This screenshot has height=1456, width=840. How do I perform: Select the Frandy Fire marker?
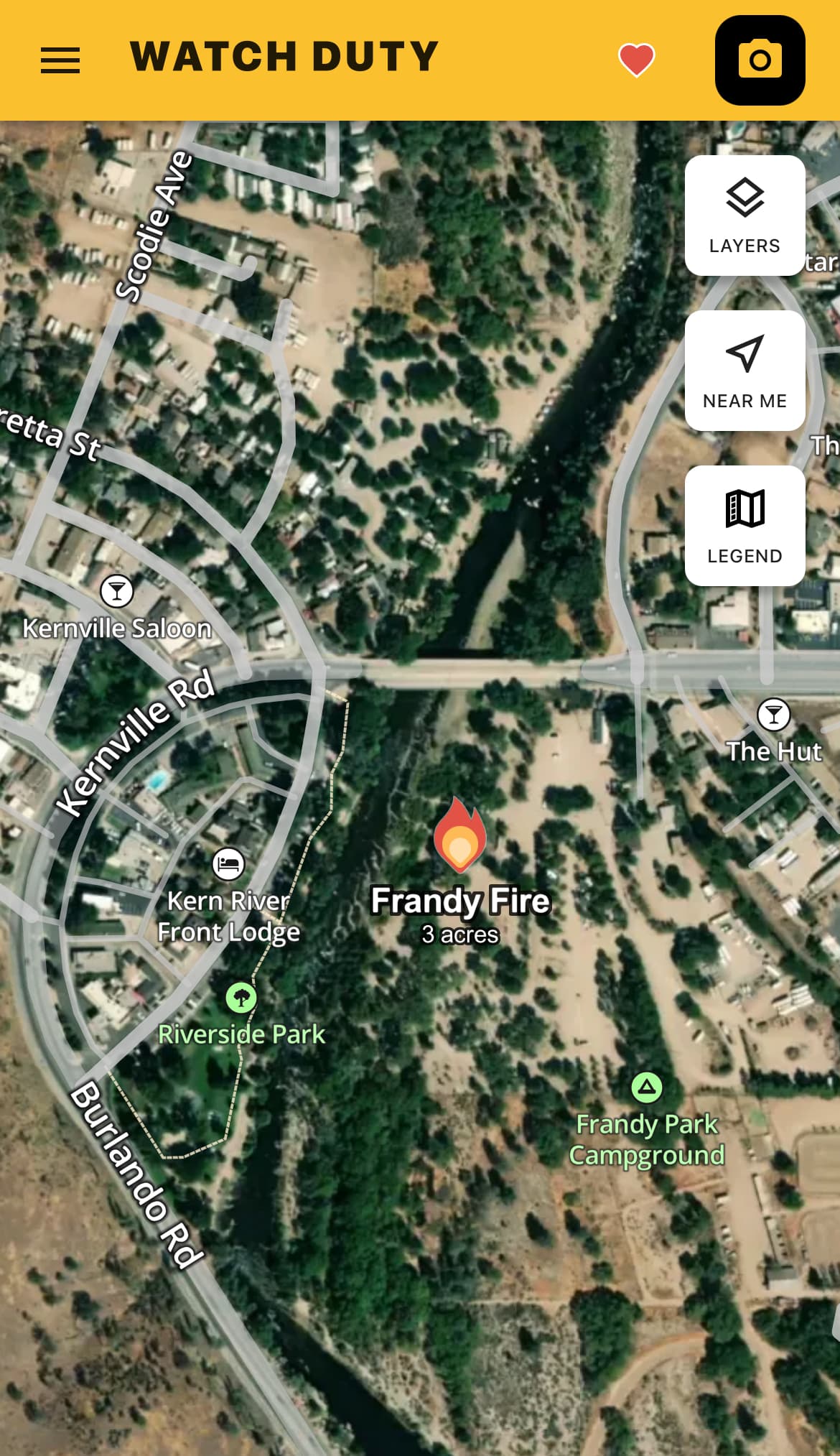click(x=459, y=835)
